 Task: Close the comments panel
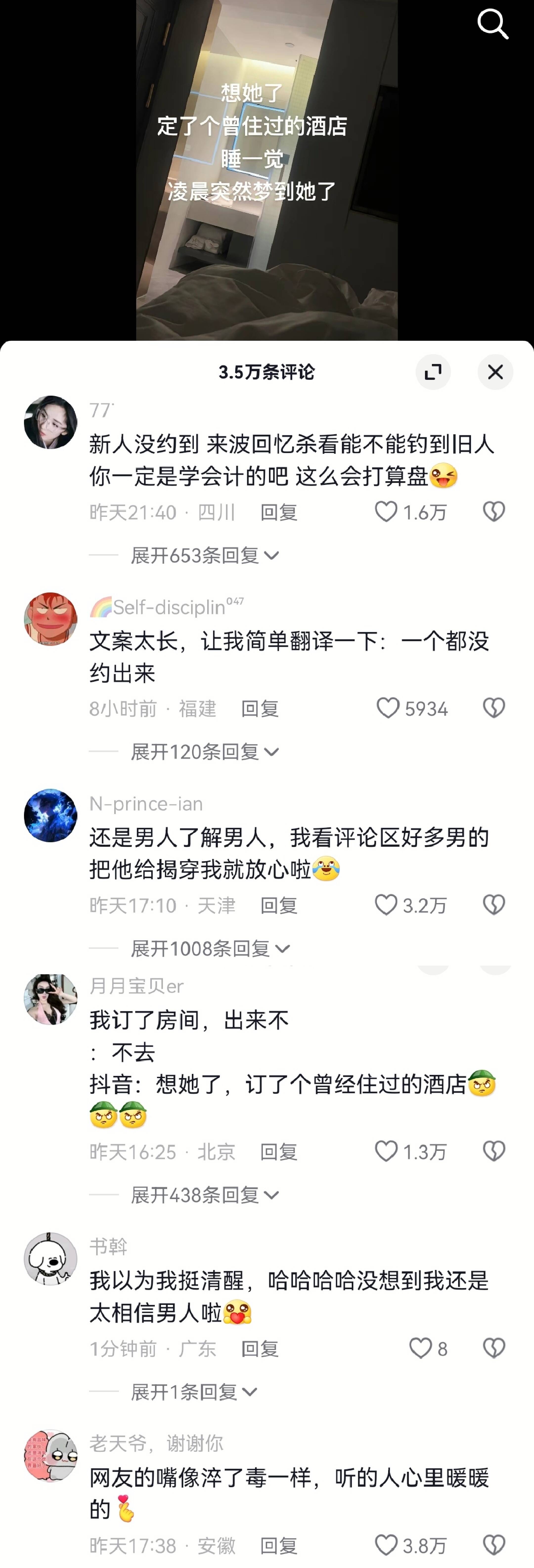tap(495, 372)
